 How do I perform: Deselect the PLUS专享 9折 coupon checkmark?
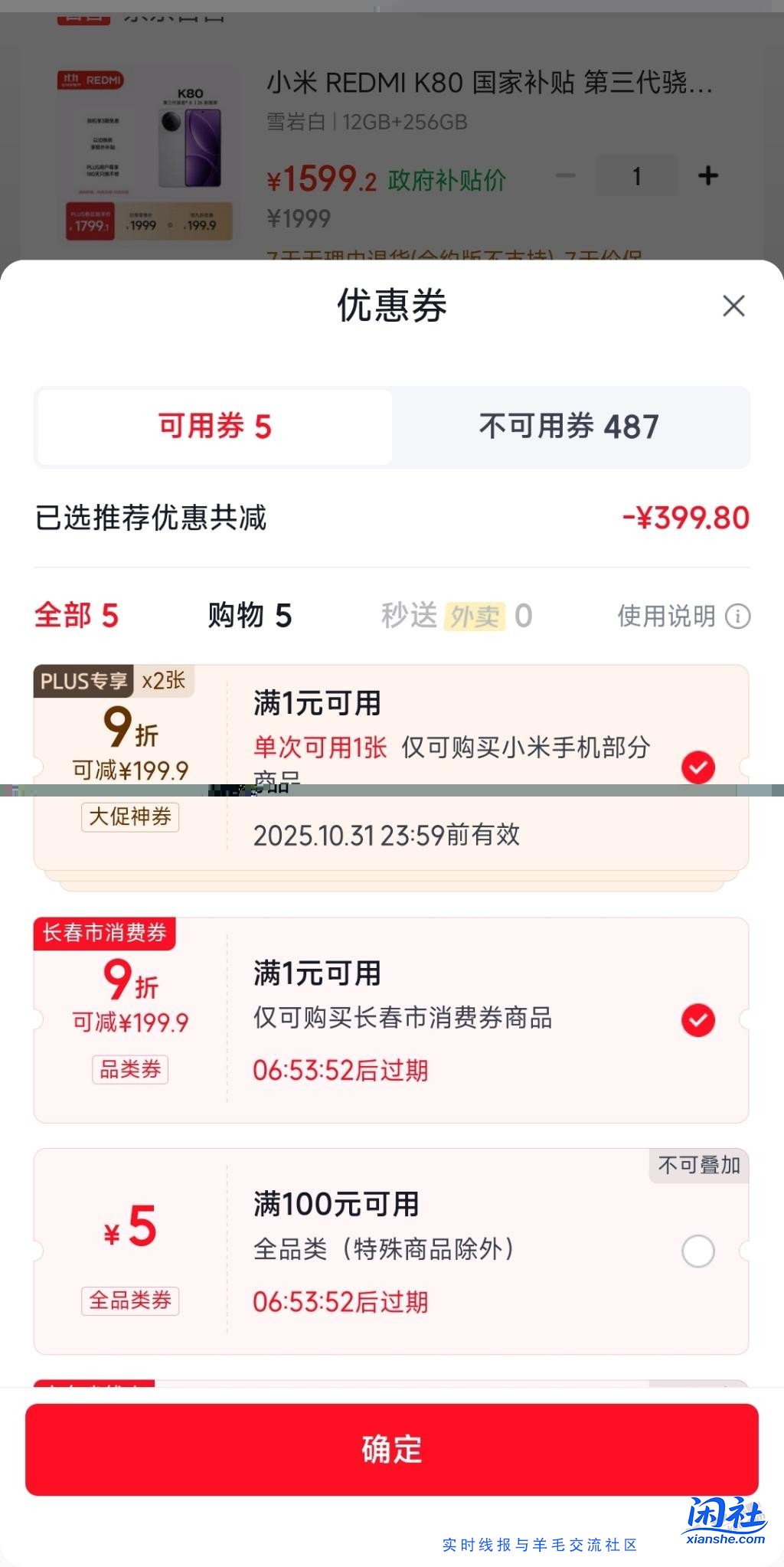(x=697, y=766)
